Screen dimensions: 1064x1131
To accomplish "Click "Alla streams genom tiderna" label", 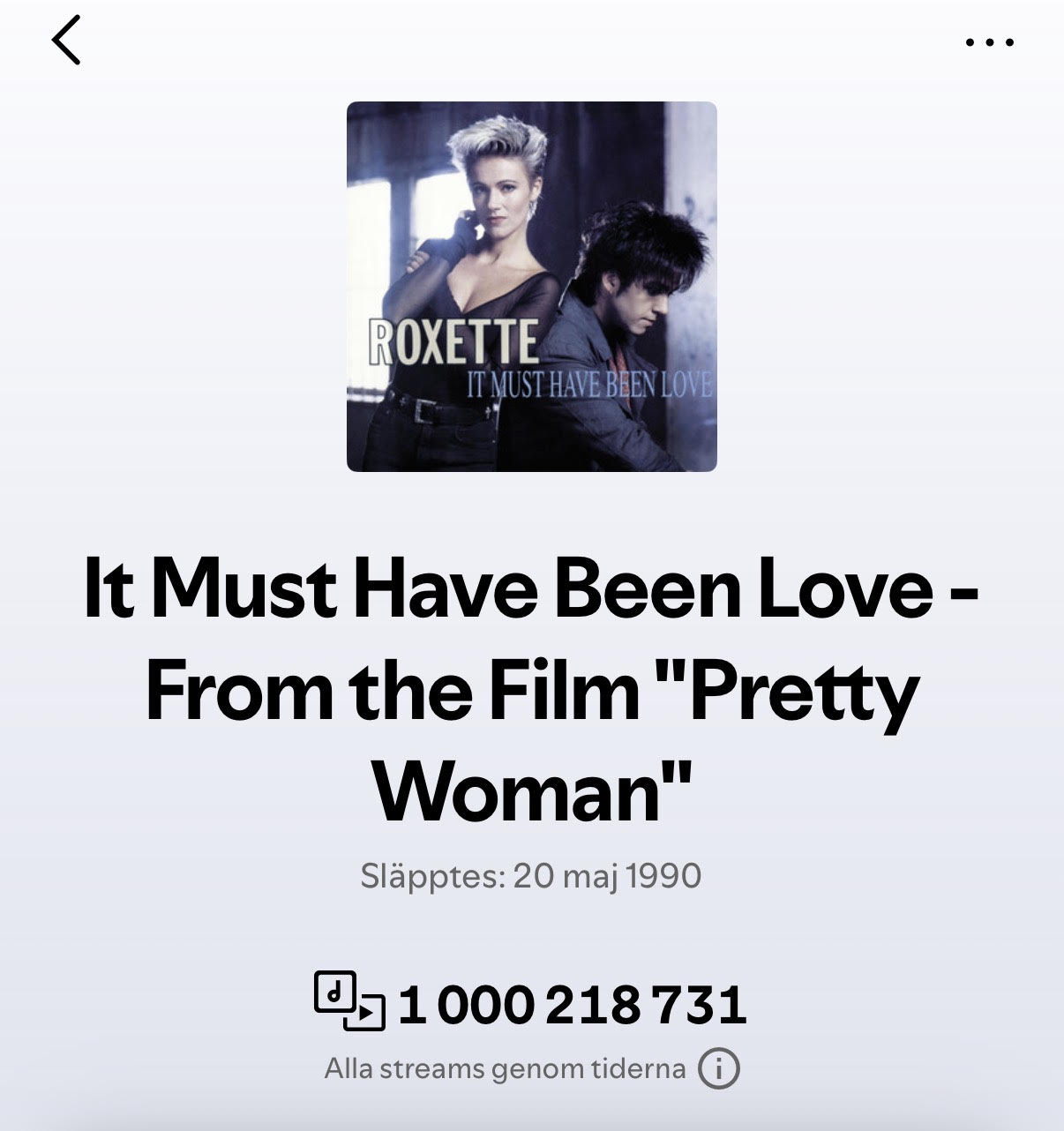I will point(505,1069).
